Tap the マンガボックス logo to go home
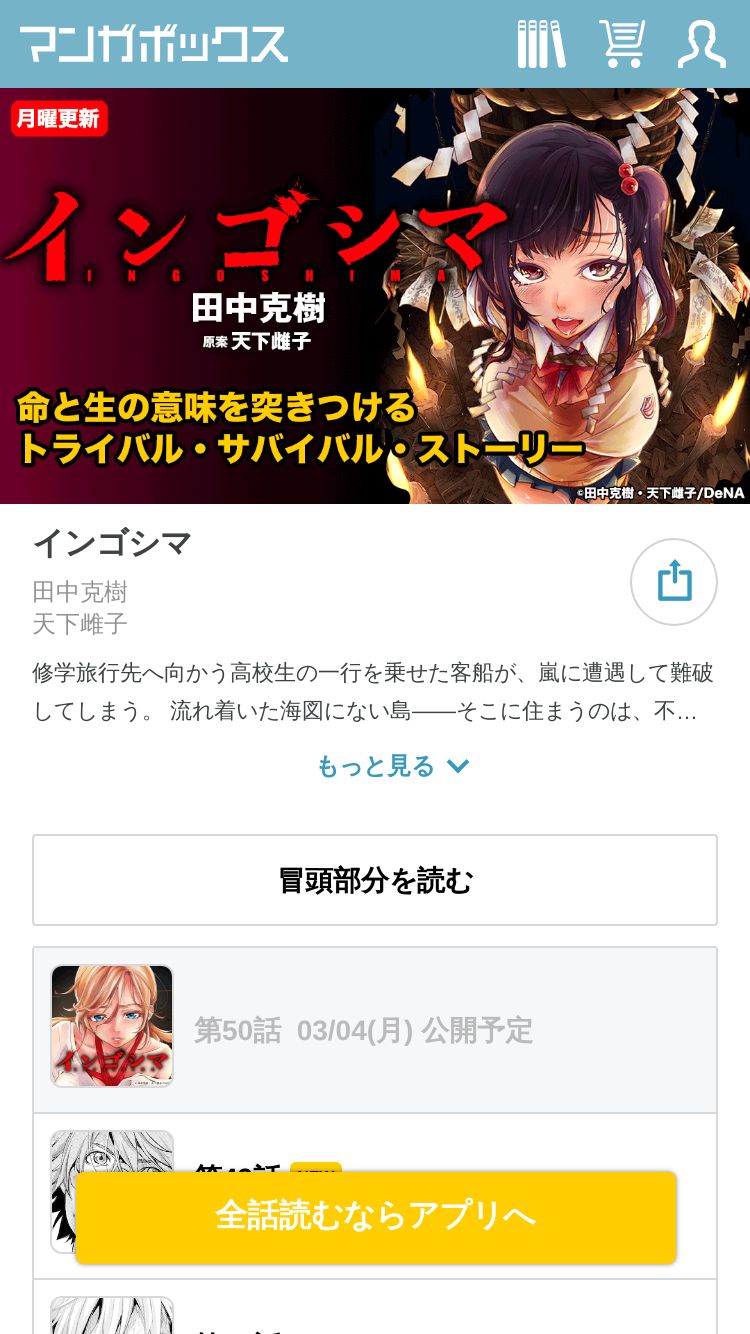 (154, 44)
